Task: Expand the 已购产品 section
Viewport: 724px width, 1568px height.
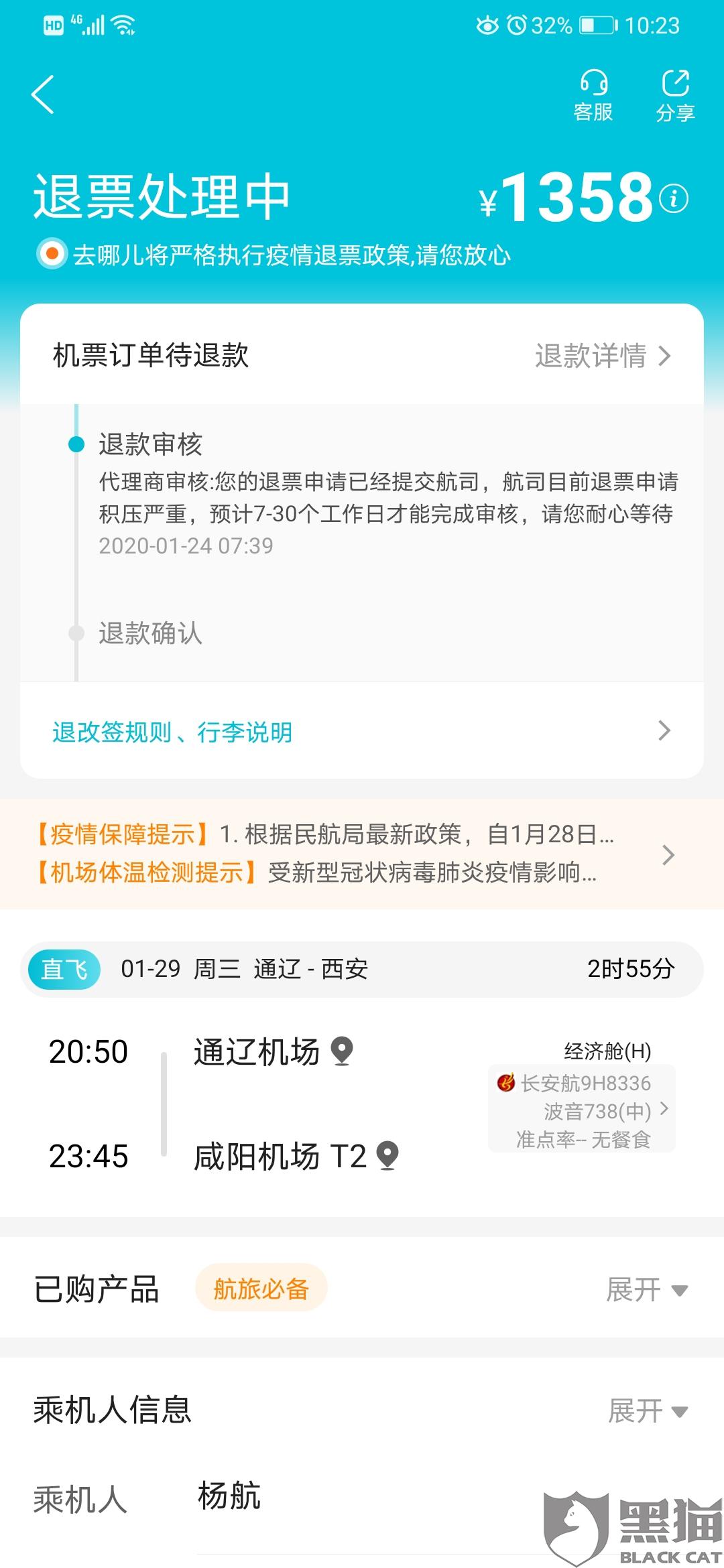Action: click(647, 1289)
